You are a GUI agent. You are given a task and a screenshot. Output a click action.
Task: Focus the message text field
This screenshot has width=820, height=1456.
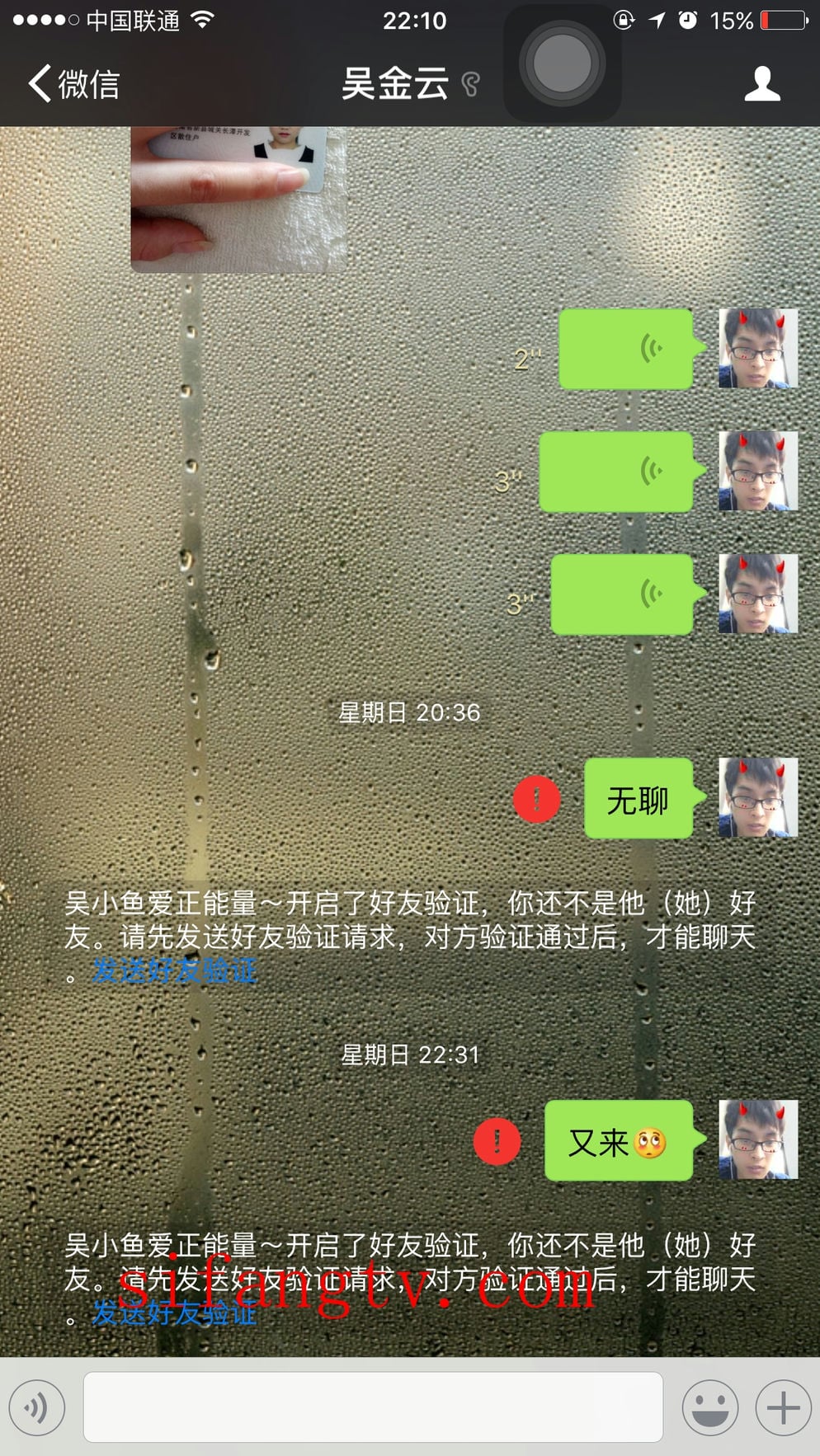click(373, 1407)
